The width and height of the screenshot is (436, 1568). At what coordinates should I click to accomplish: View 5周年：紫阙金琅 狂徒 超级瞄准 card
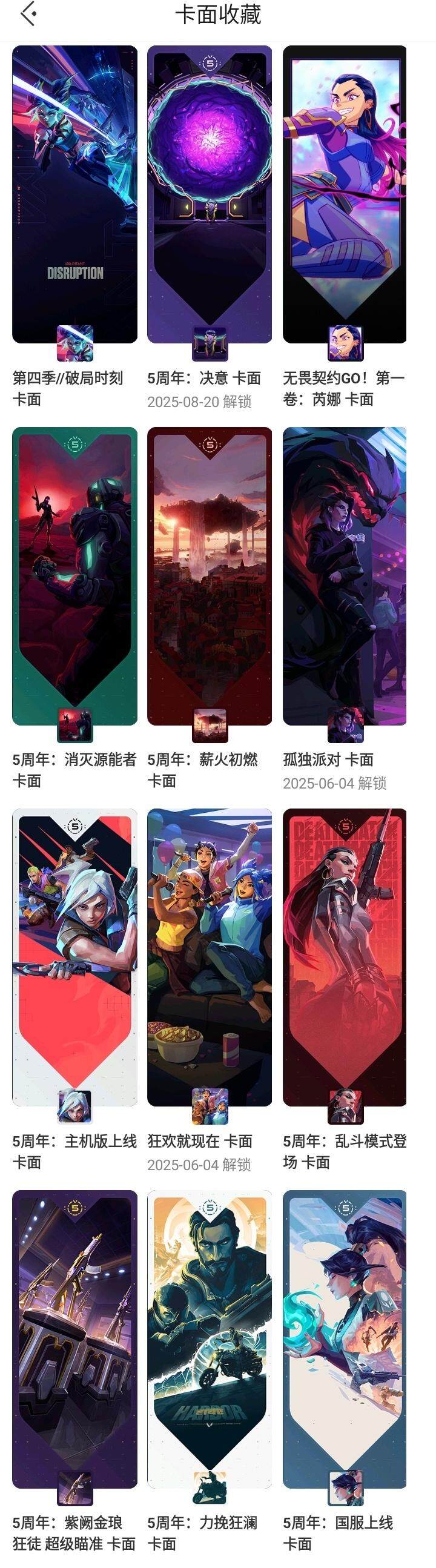[x=74, y=1339]
